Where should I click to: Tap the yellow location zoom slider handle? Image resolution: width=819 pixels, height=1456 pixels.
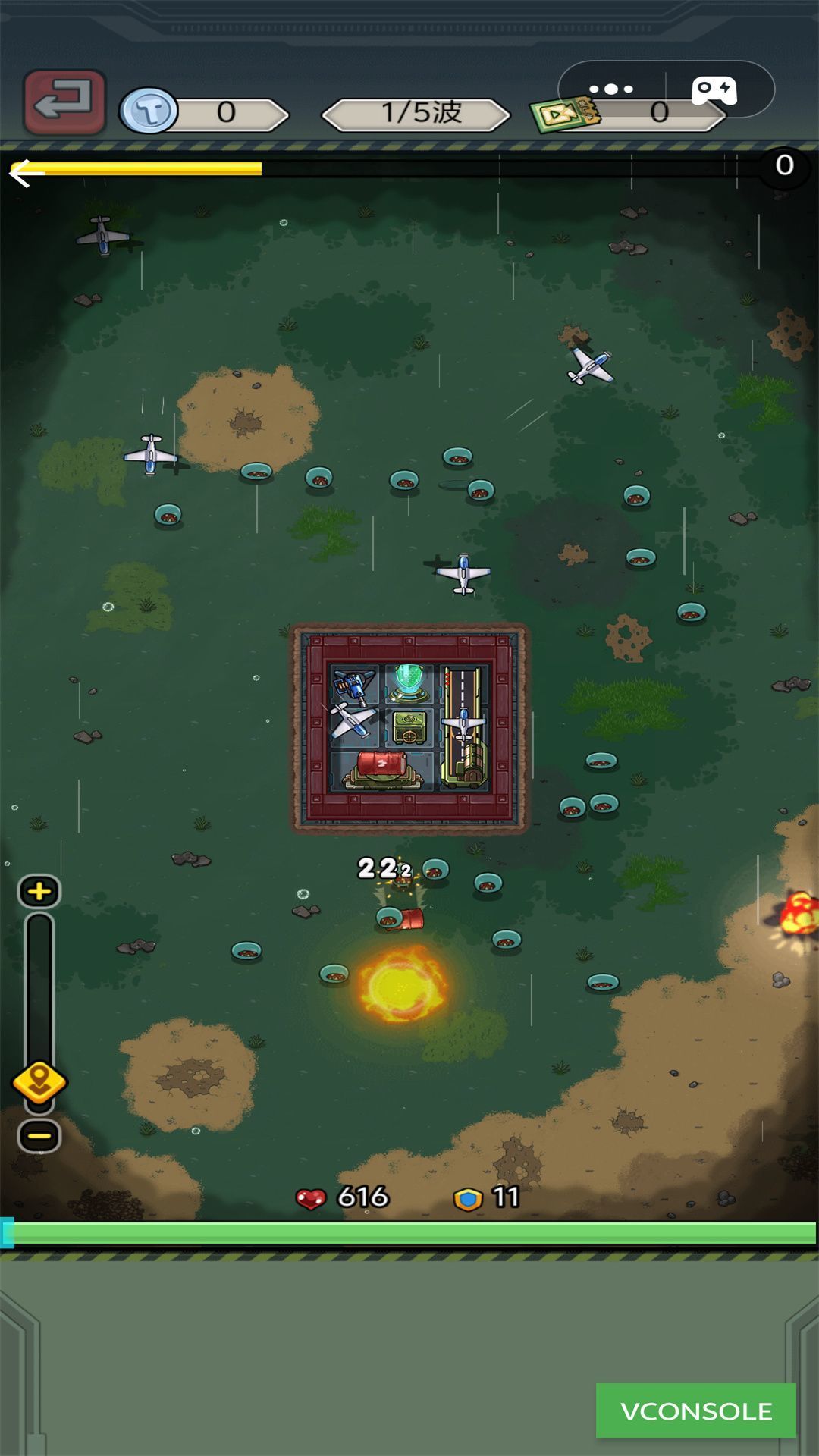[39, 1082]
